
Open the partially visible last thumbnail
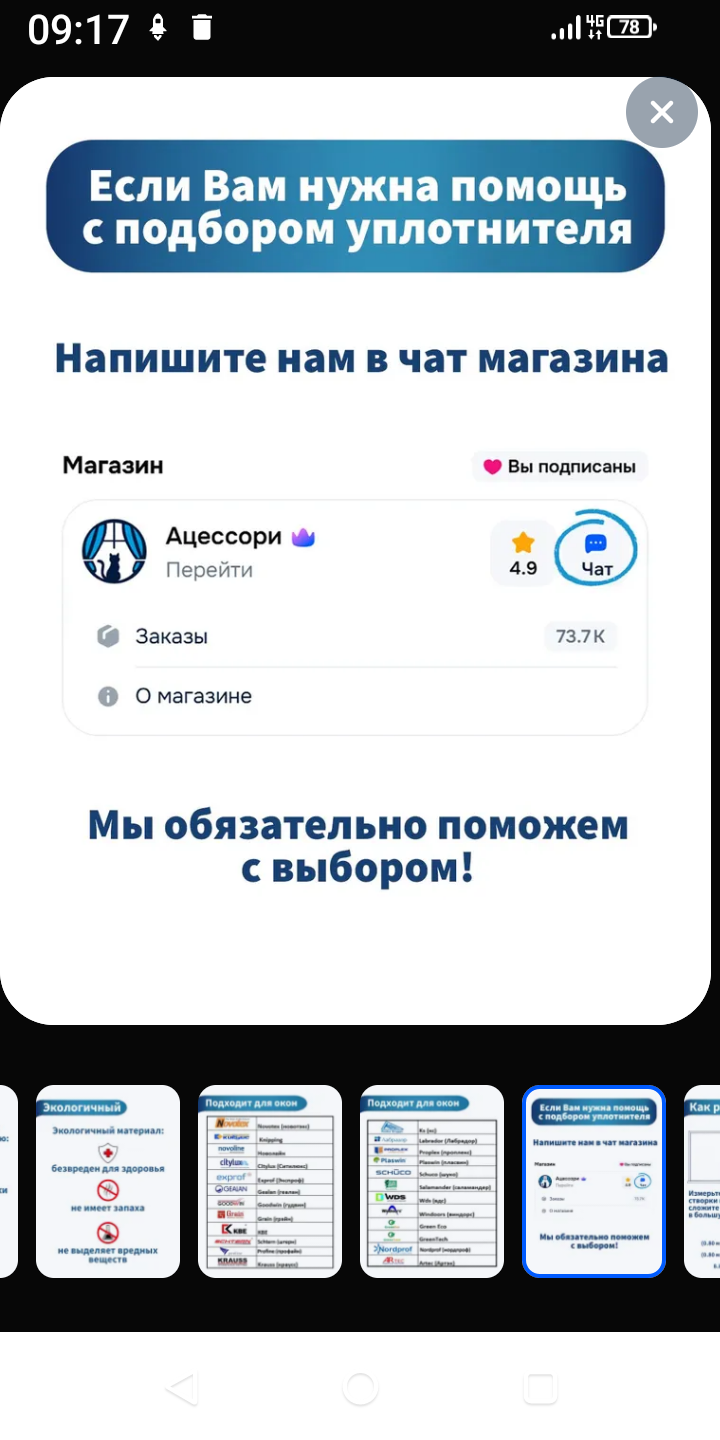pyautogui.click(x=703, y=1181)
